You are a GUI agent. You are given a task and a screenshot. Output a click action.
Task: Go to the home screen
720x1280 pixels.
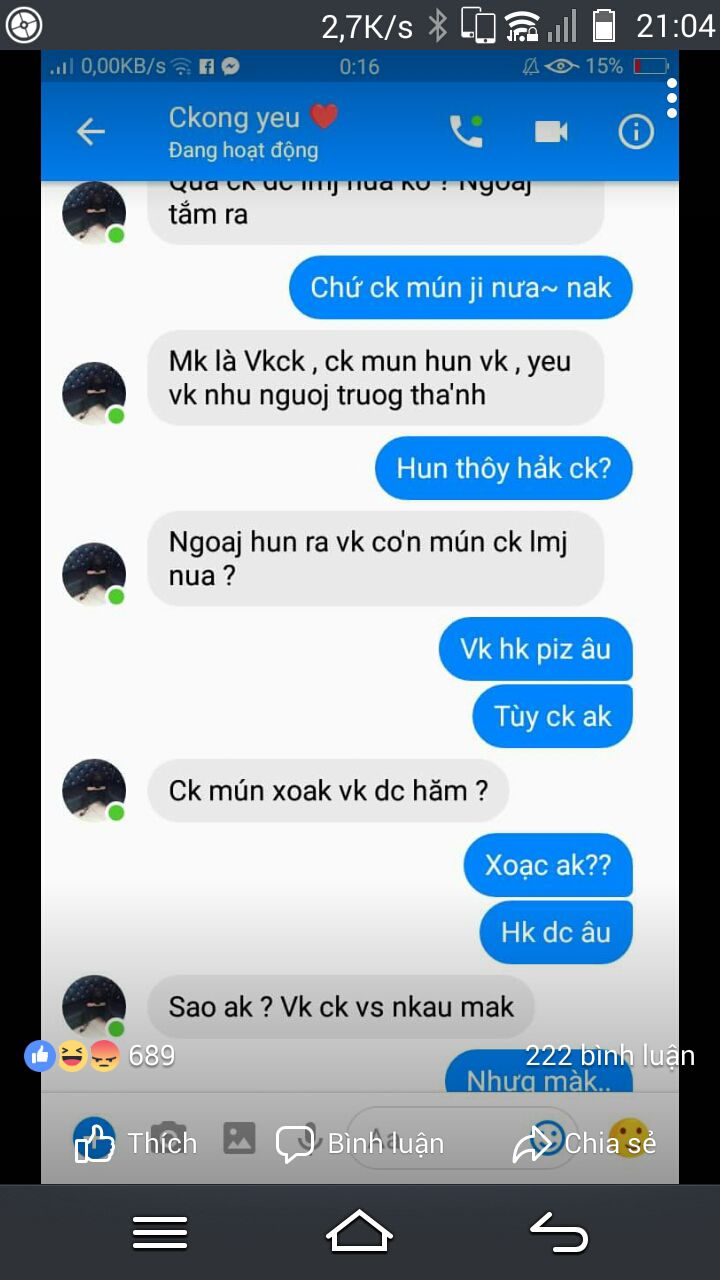[359, 1231]
